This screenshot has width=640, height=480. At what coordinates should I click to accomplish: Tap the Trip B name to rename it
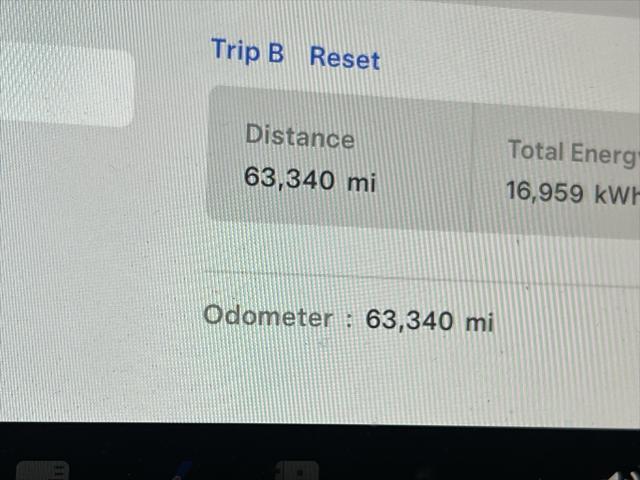point(248,52)
